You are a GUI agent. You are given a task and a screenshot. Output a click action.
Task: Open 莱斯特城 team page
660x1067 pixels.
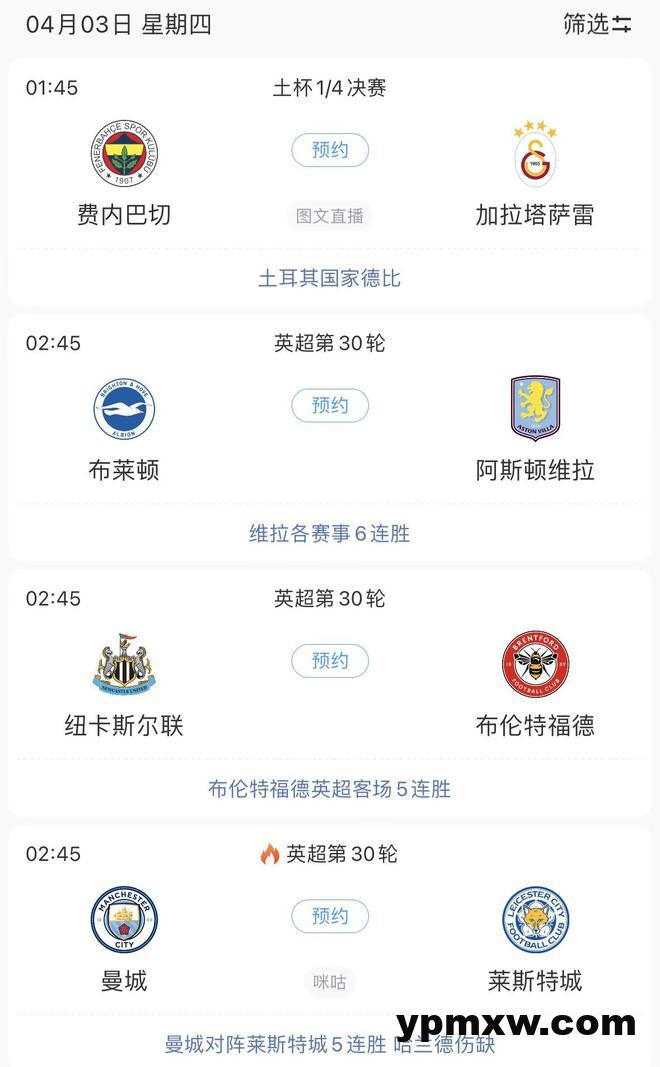coord(535,981)
